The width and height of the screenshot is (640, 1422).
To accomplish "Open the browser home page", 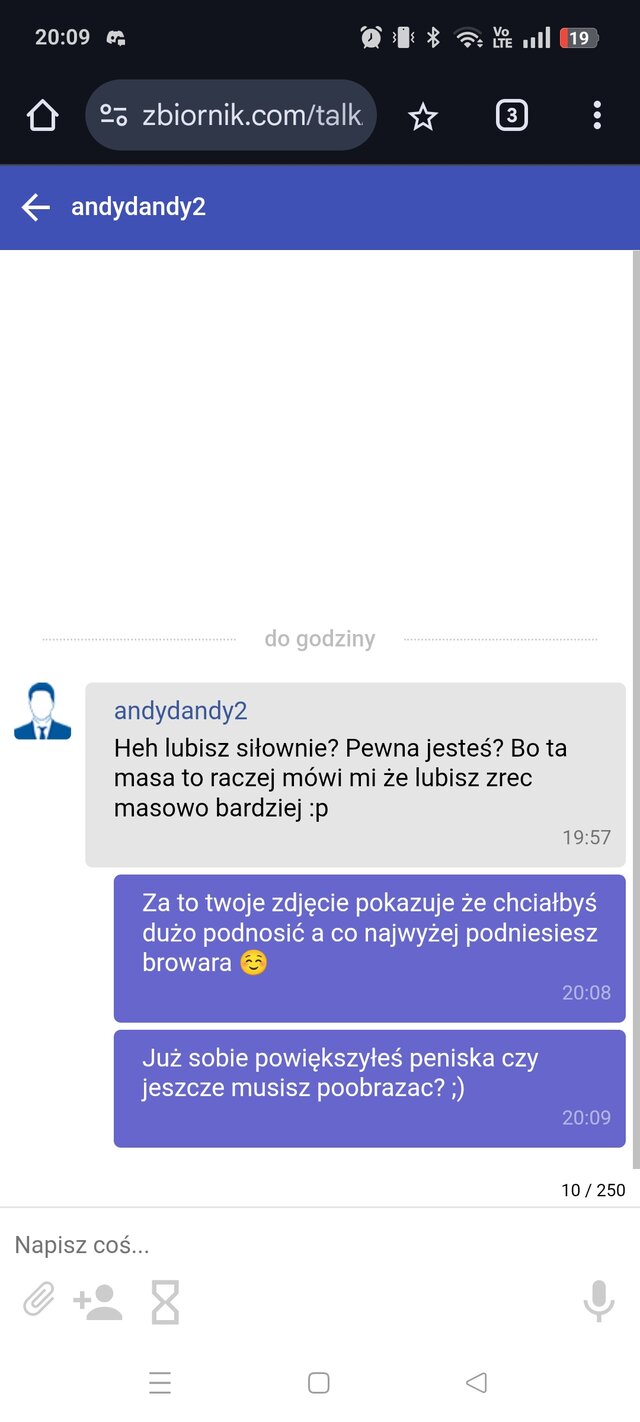I will tap(43, 117).
